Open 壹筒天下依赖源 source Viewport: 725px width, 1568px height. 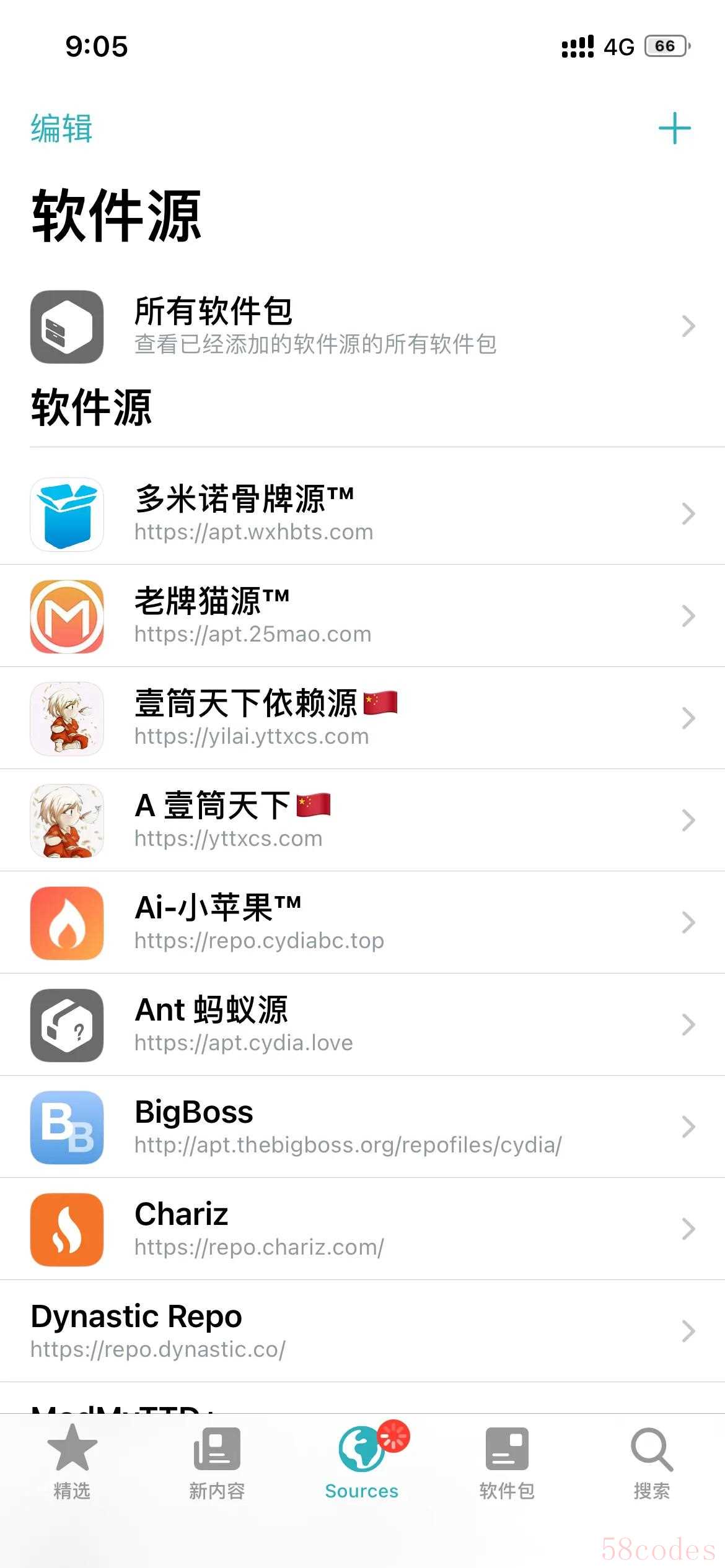point(362,718)
